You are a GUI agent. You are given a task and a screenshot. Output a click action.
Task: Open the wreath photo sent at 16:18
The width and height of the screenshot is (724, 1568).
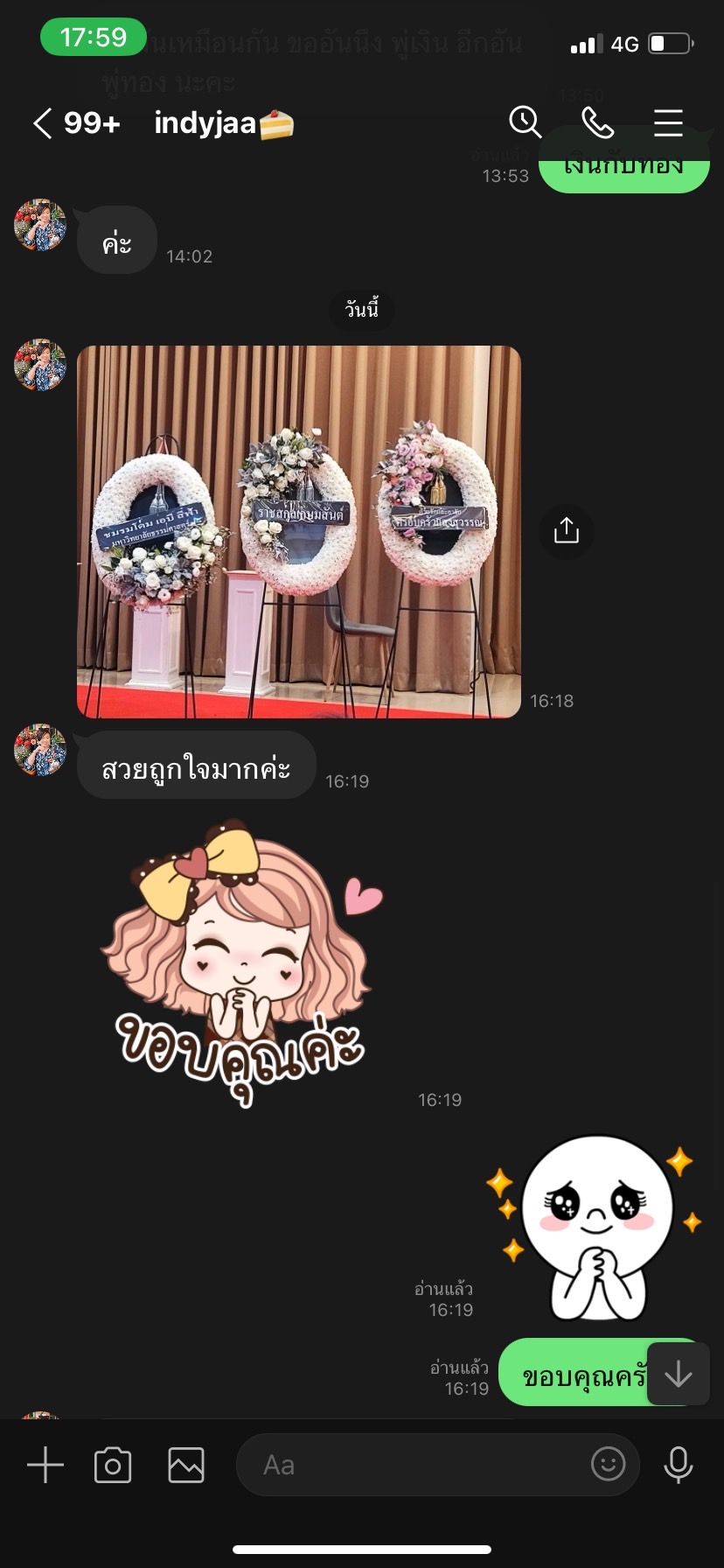tap(299, 531)
